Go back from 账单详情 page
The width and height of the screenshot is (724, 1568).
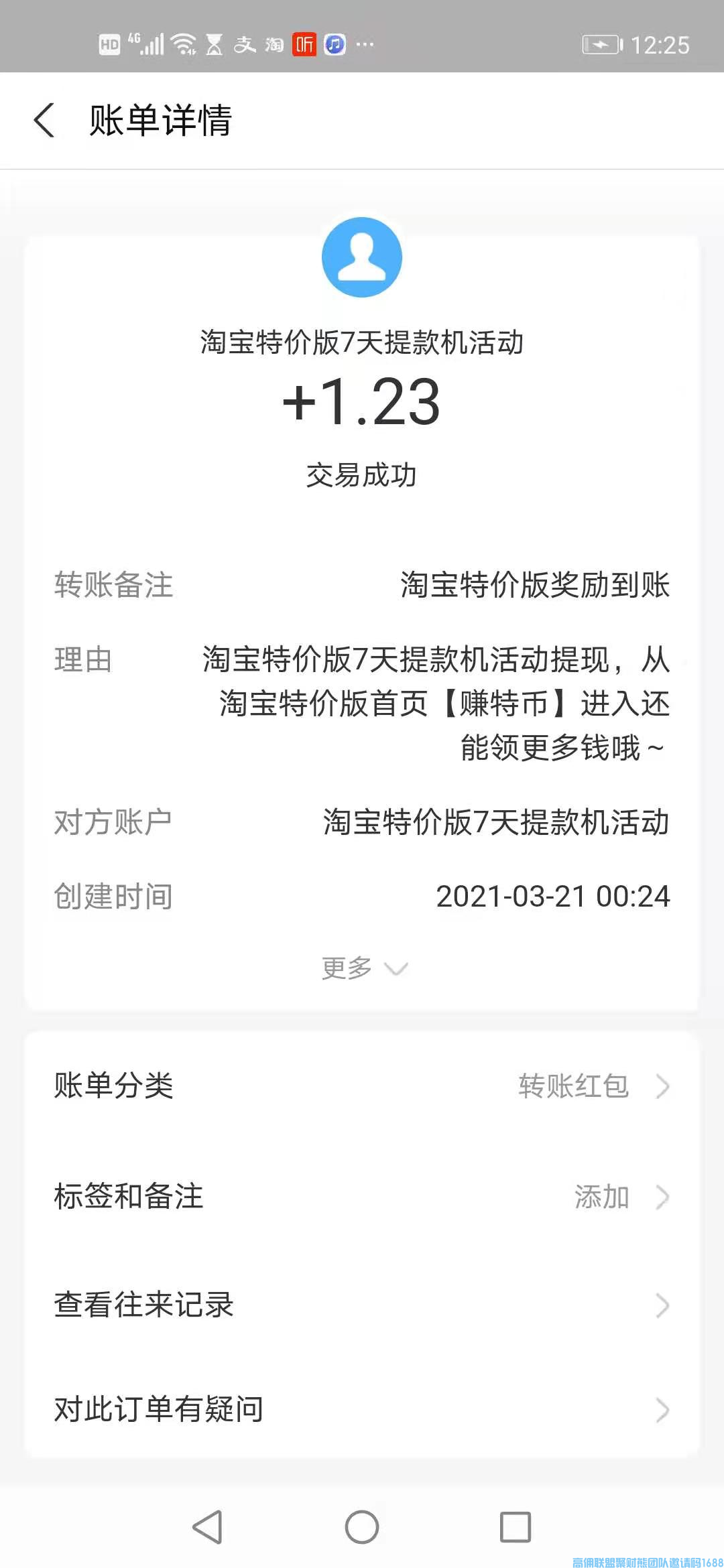coord(44,121)
